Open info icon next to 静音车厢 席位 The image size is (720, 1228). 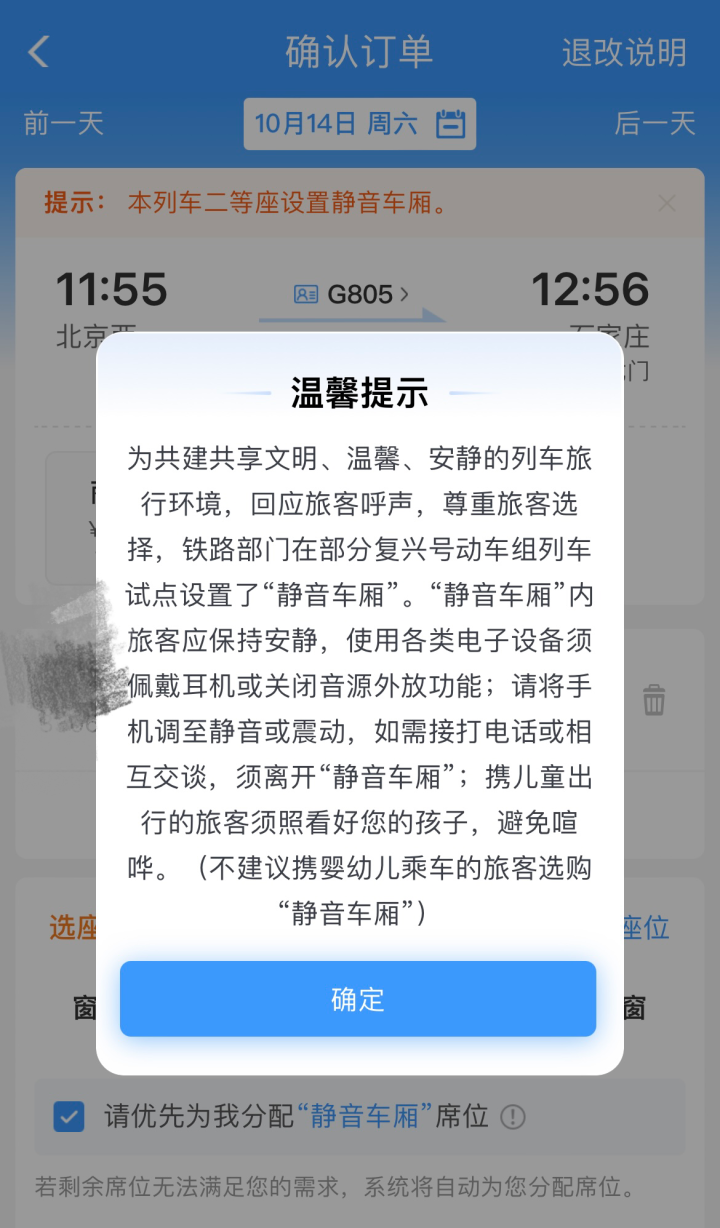click(513, 1117)
